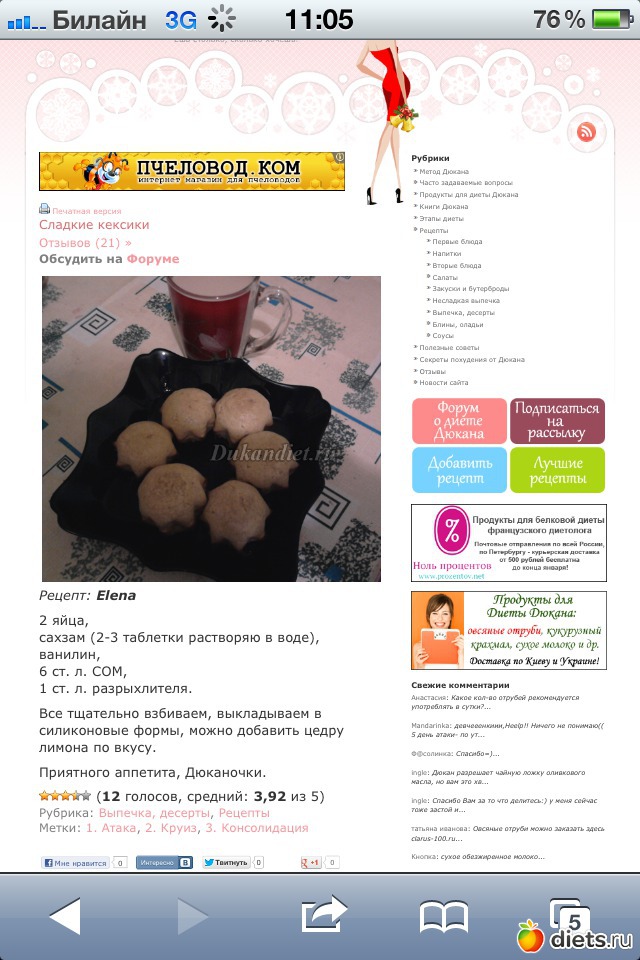This screenshot has width=640, height=960.
Task: Open the Пчеловод.ком banner ad
Action: (191, 172)
